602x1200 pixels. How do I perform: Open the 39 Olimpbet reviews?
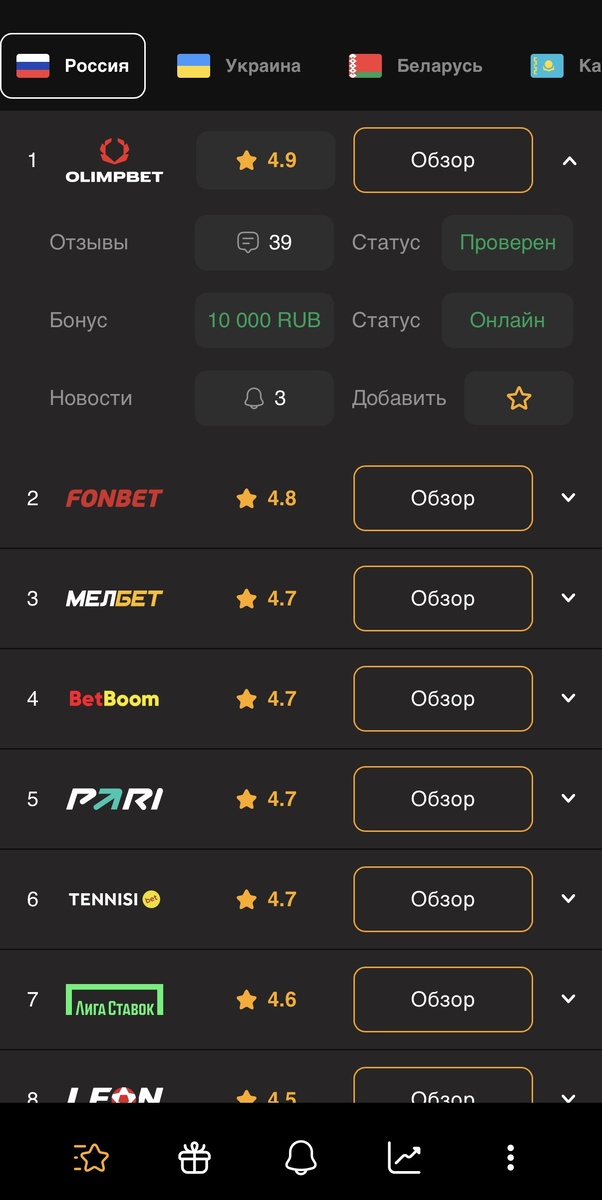(264, 242)
